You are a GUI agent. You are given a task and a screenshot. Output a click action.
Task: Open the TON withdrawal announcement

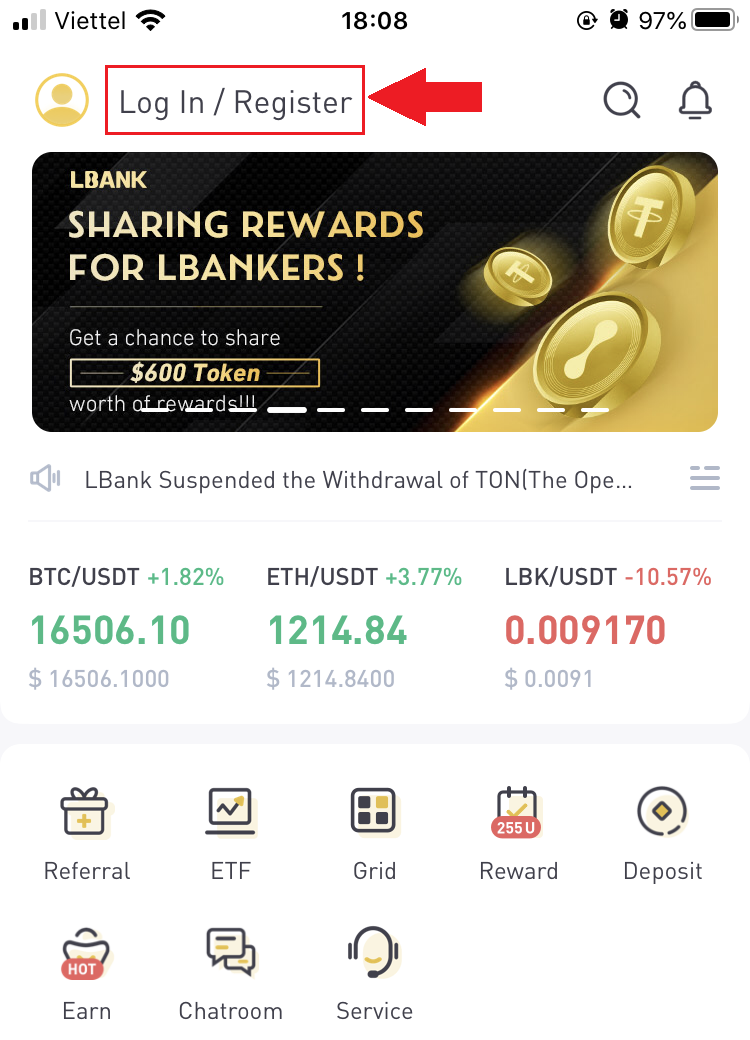click(358, 480)
